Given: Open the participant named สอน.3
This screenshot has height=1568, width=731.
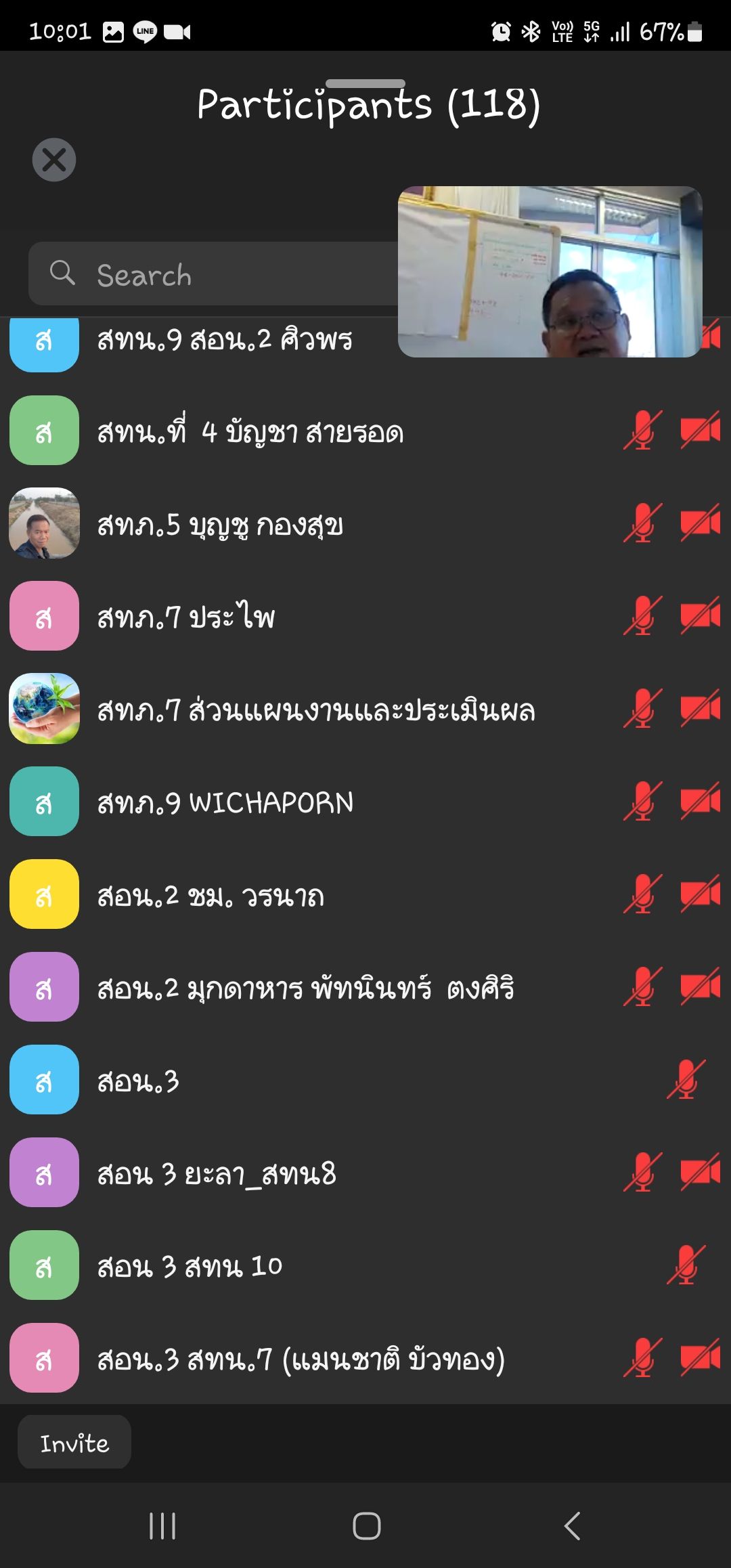Looking at the screenshot, I should (138, 1081).
